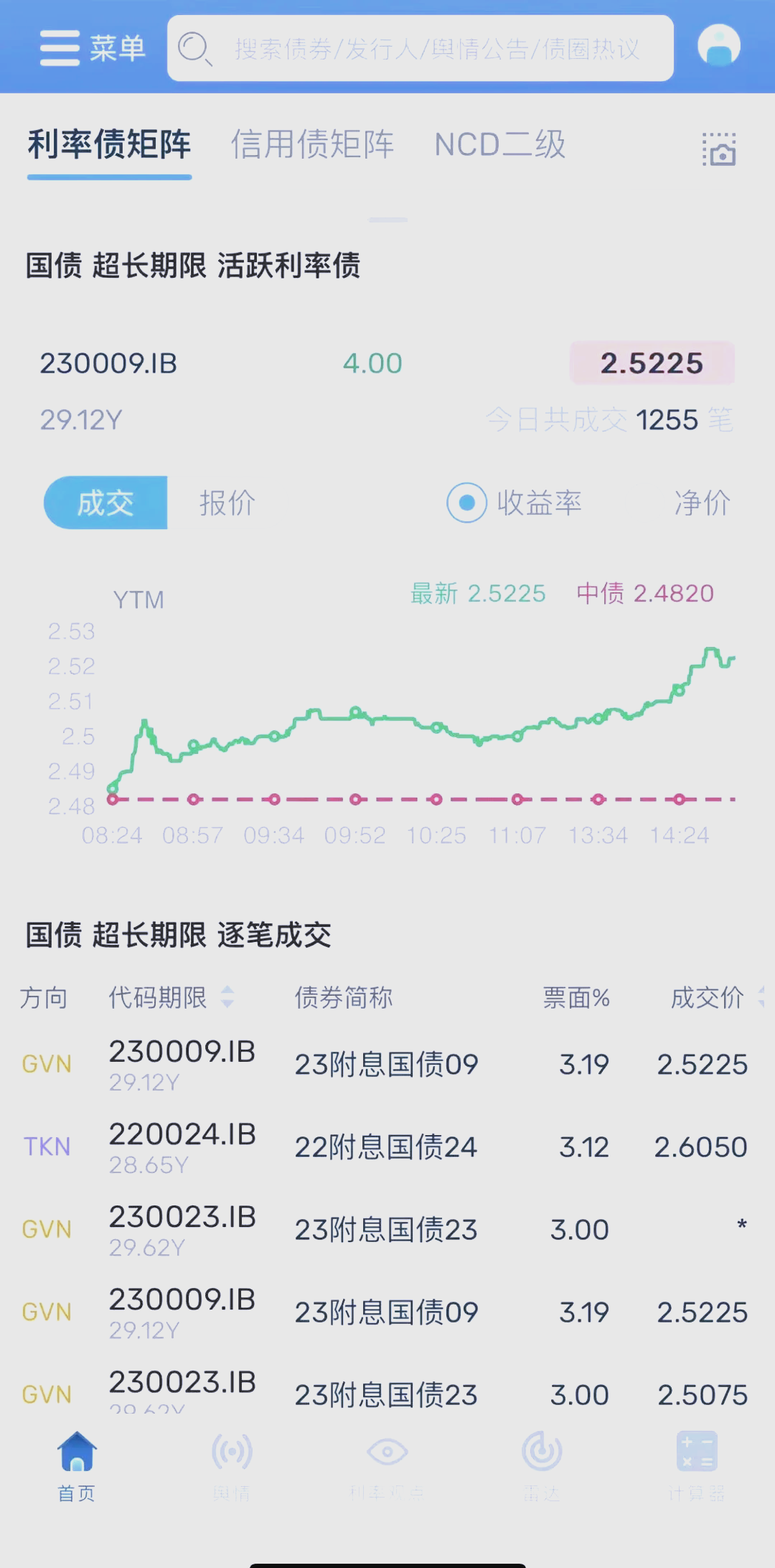The width and height of the screenshot is (775, 1568).
Task: Open the screenshot capture icon near NCD二级
Action: click(x=720, y=149)
